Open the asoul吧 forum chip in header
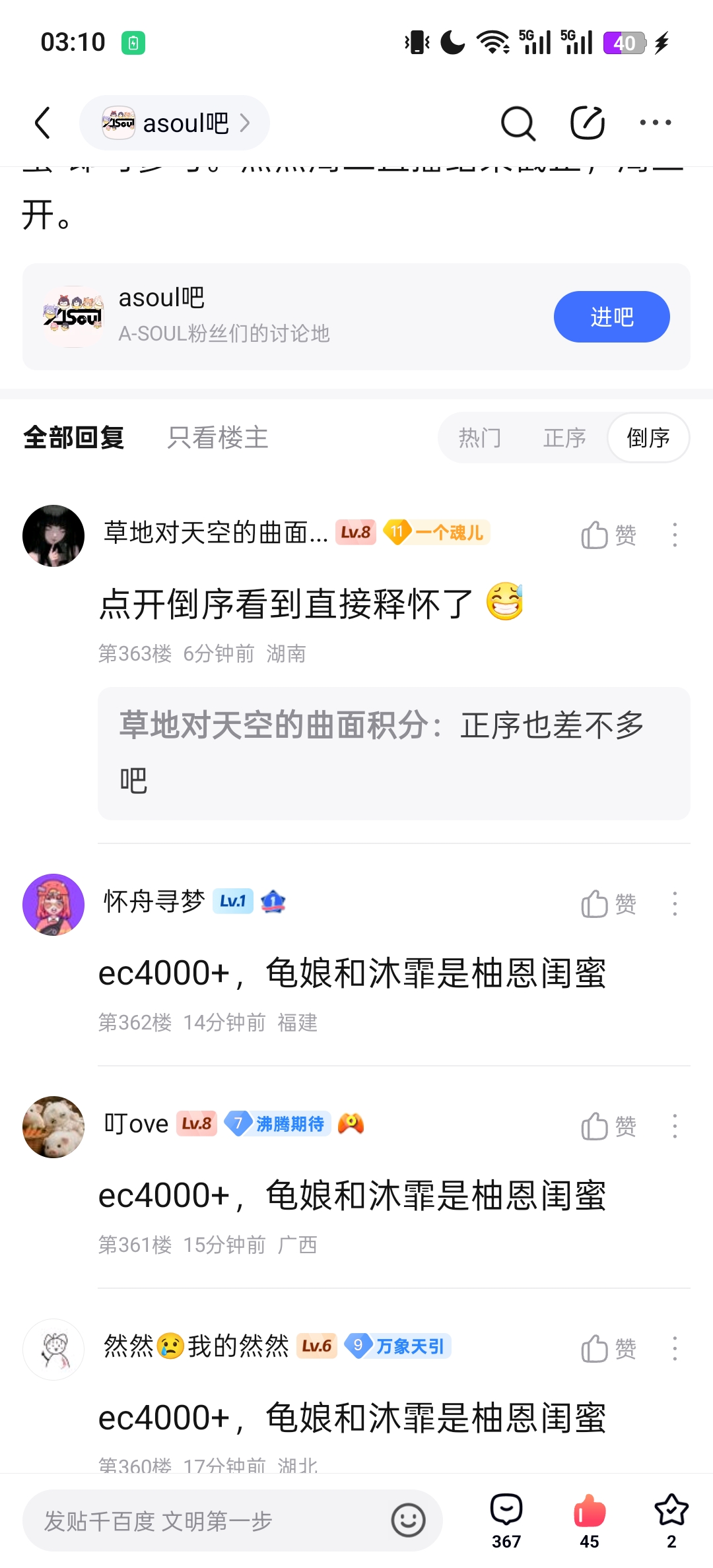Image resolution: width=713 pixels, height=1568 pixels. point(174,123)
